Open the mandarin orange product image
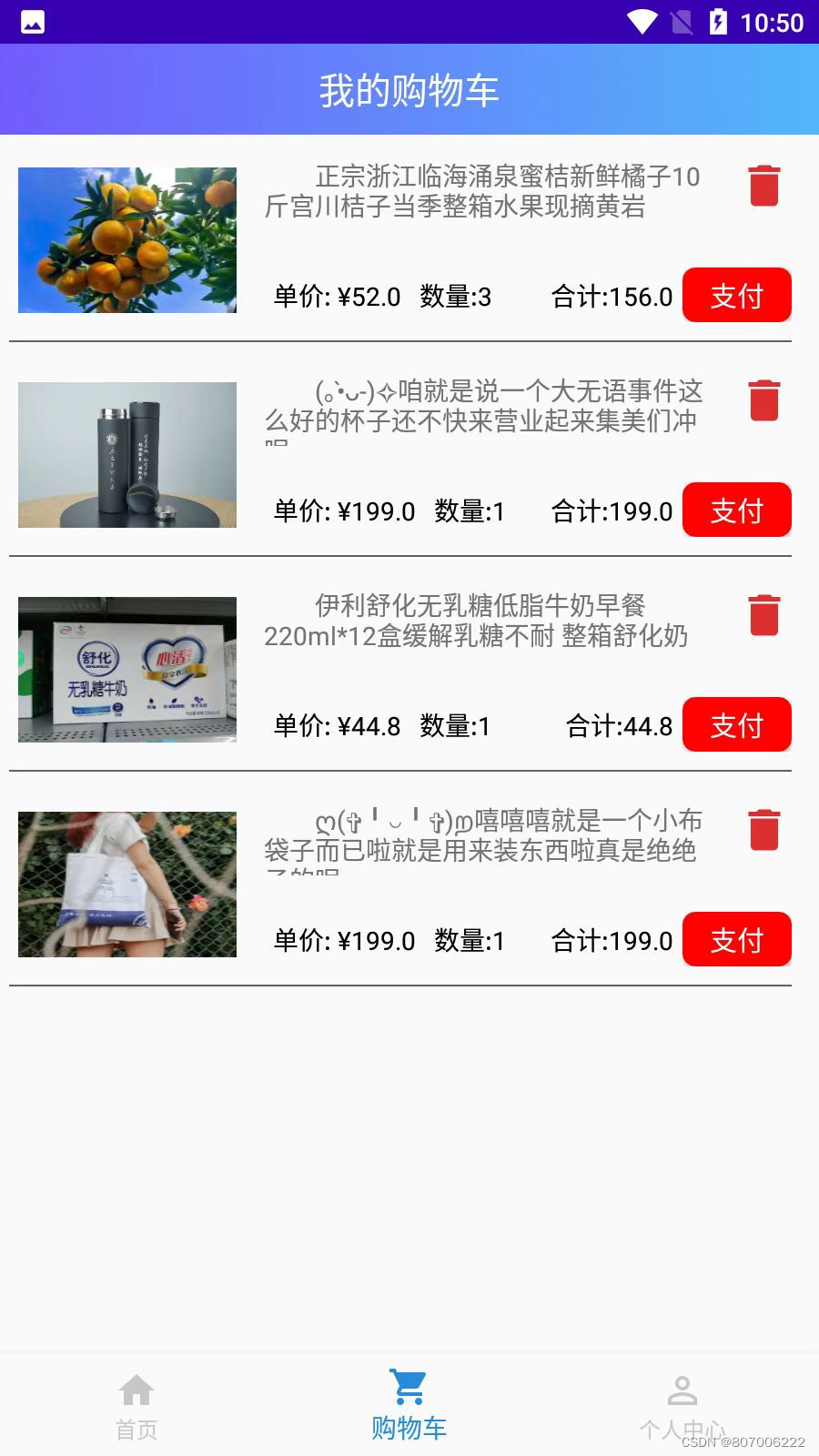Image resolution: width=819 pixels, height=1456 pixels. point(127,240)
